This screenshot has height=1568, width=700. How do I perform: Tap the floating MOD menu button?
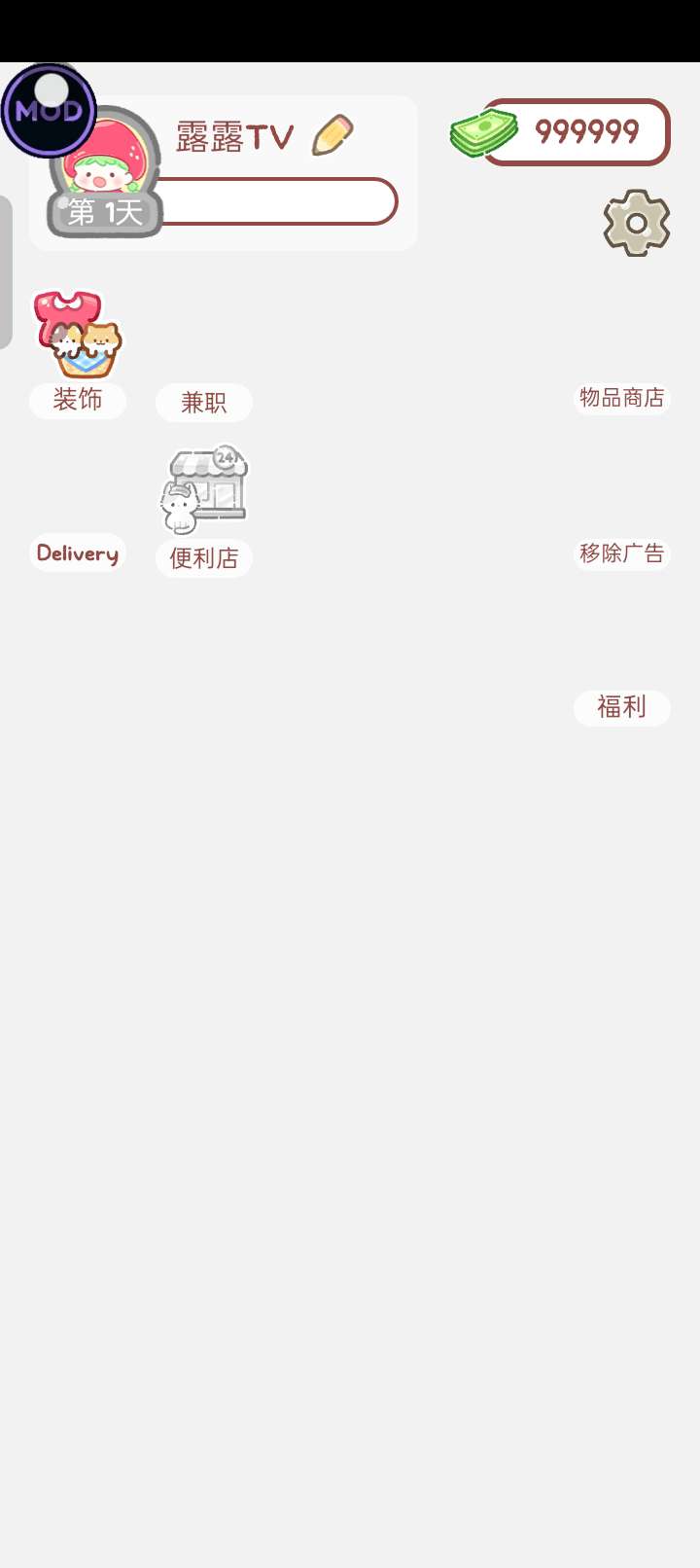pyautogui.click(x=49, y=111)
